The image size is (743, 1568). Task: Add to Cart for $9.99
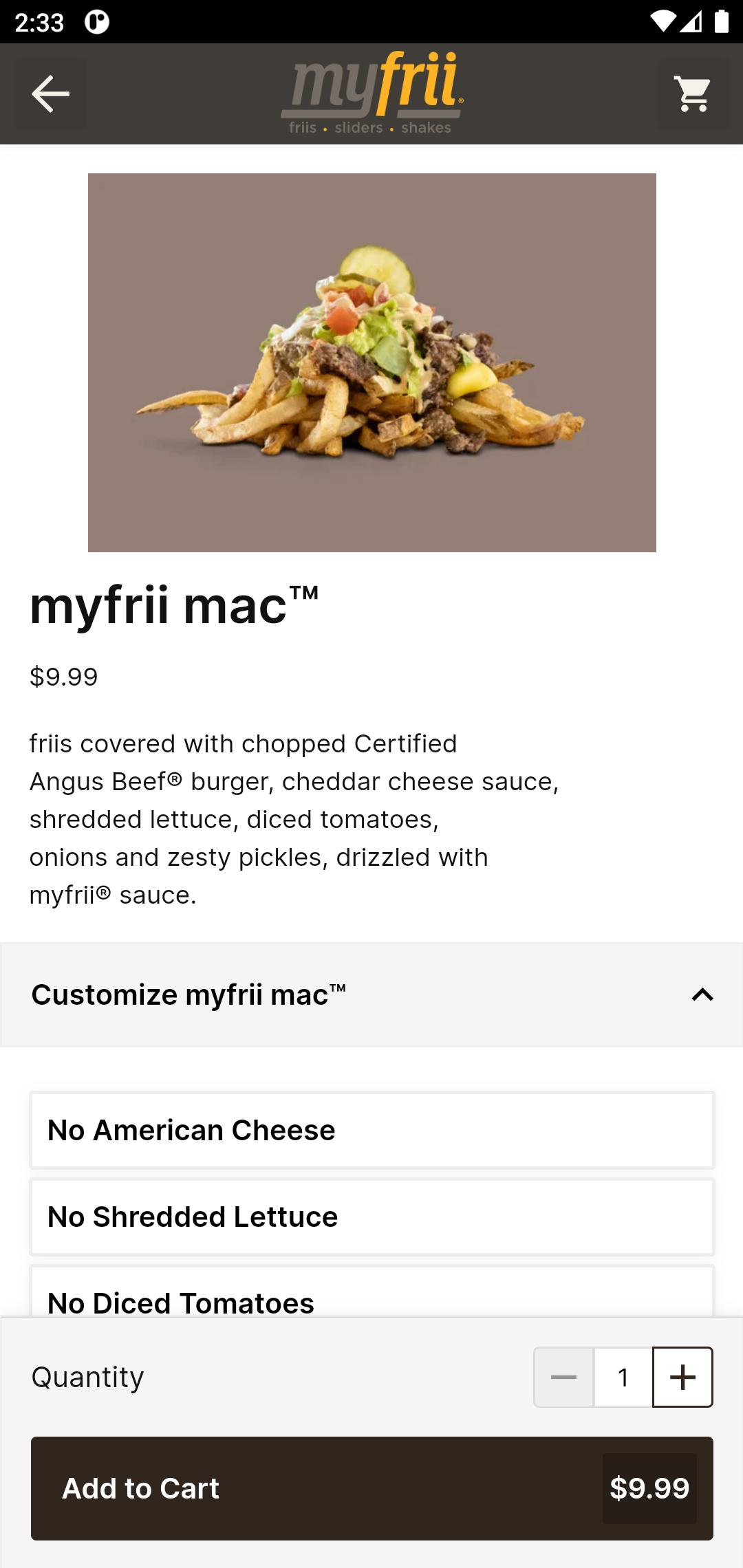pyautogui.click(x=372, y=1488)
